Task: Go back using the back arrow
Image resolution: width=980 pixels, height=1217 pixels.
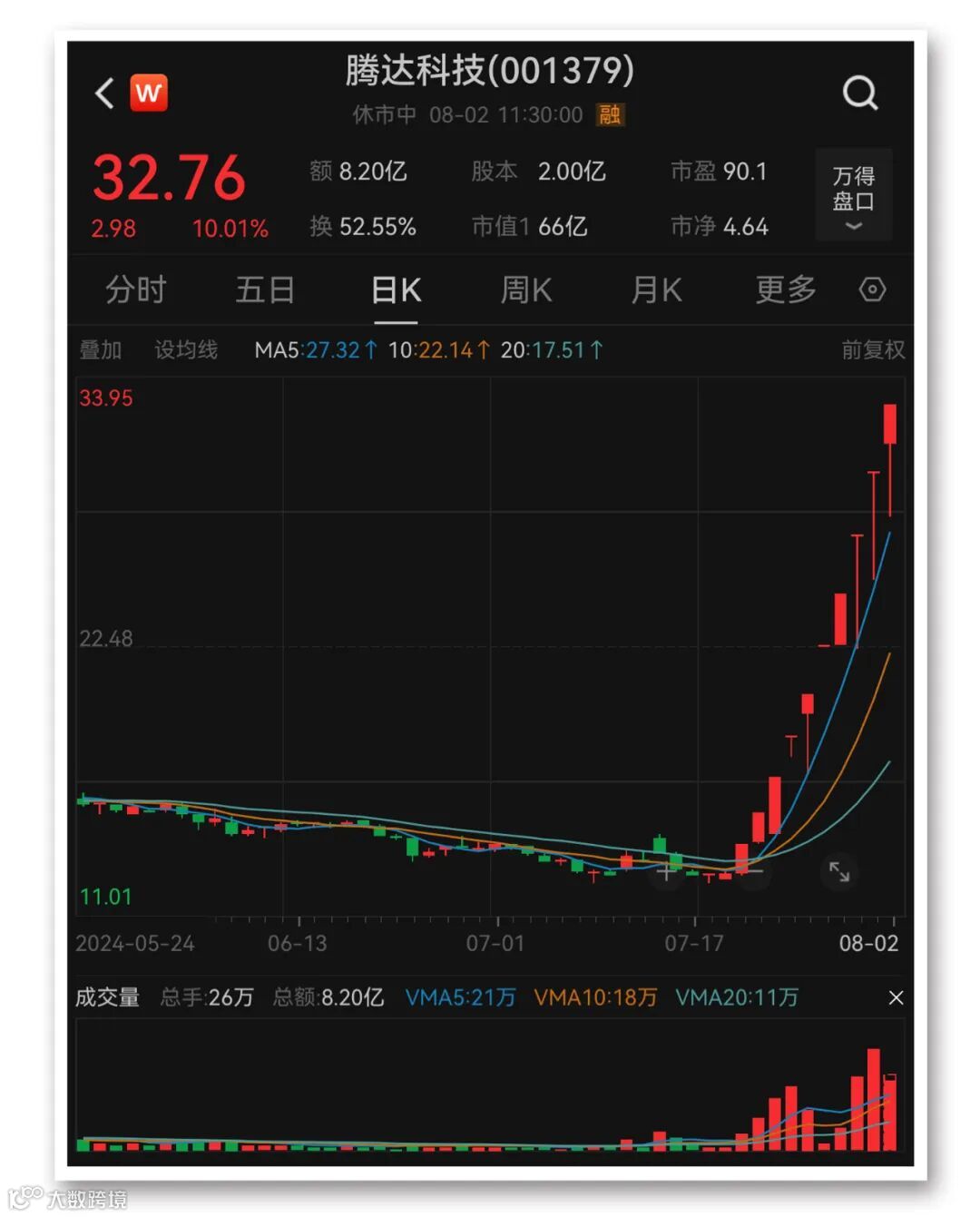Action: tap(105, 93)
